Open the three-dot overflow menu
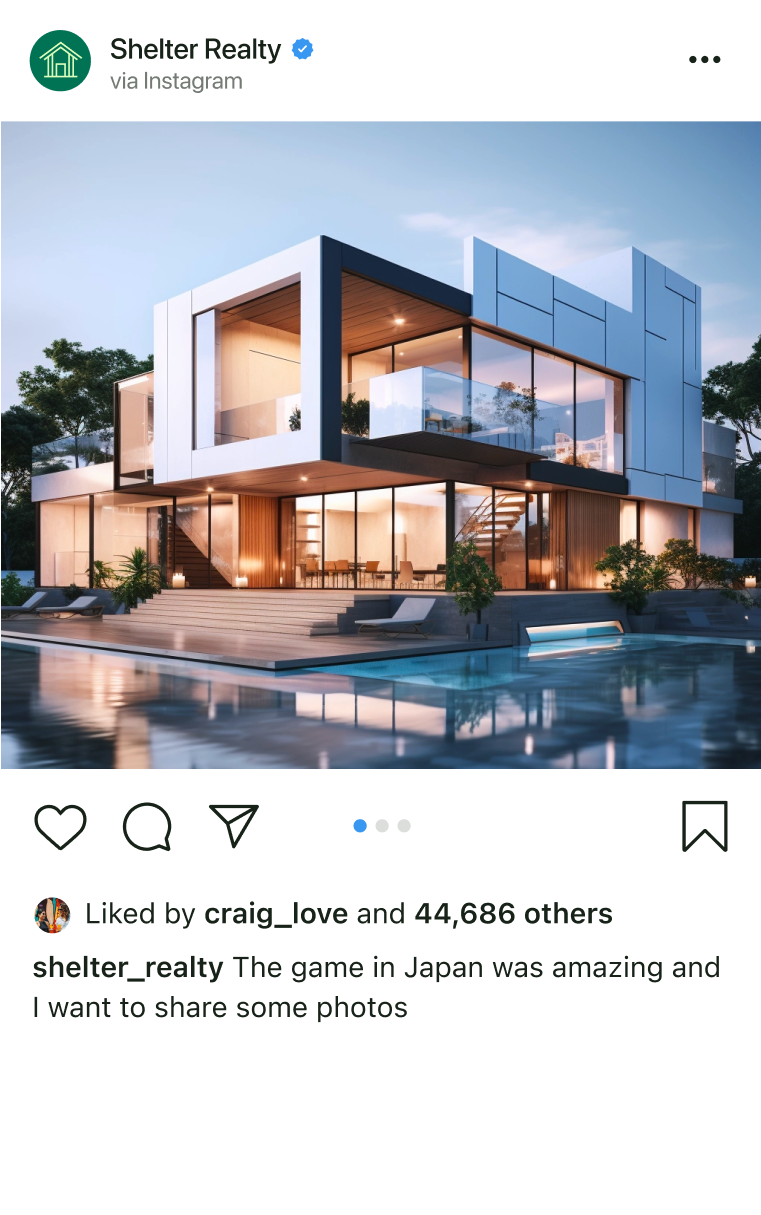The height and width of the screenshot is (1215, 761). pos(704,60)
